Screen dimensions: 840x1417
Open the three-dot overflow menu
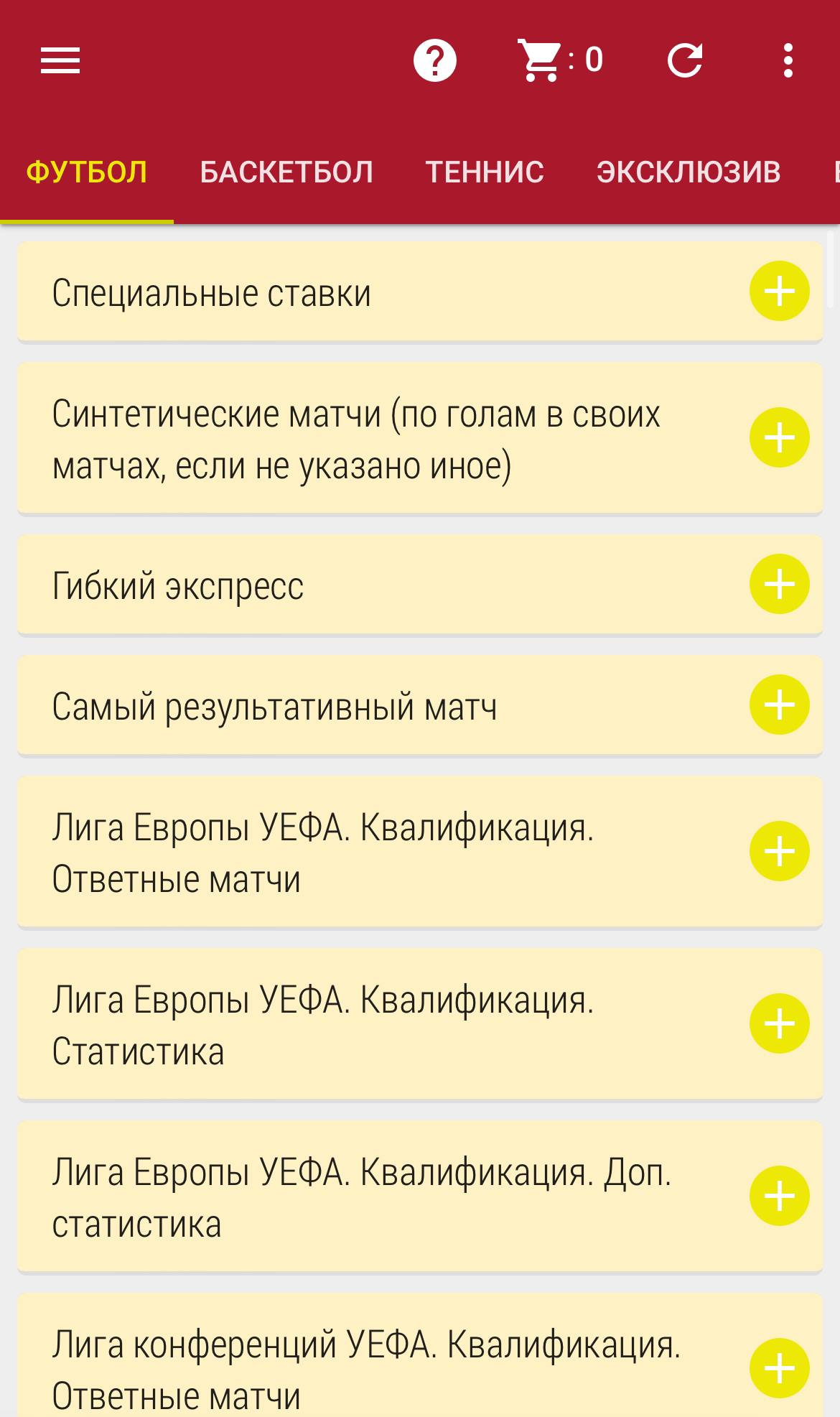pos(788,60)
